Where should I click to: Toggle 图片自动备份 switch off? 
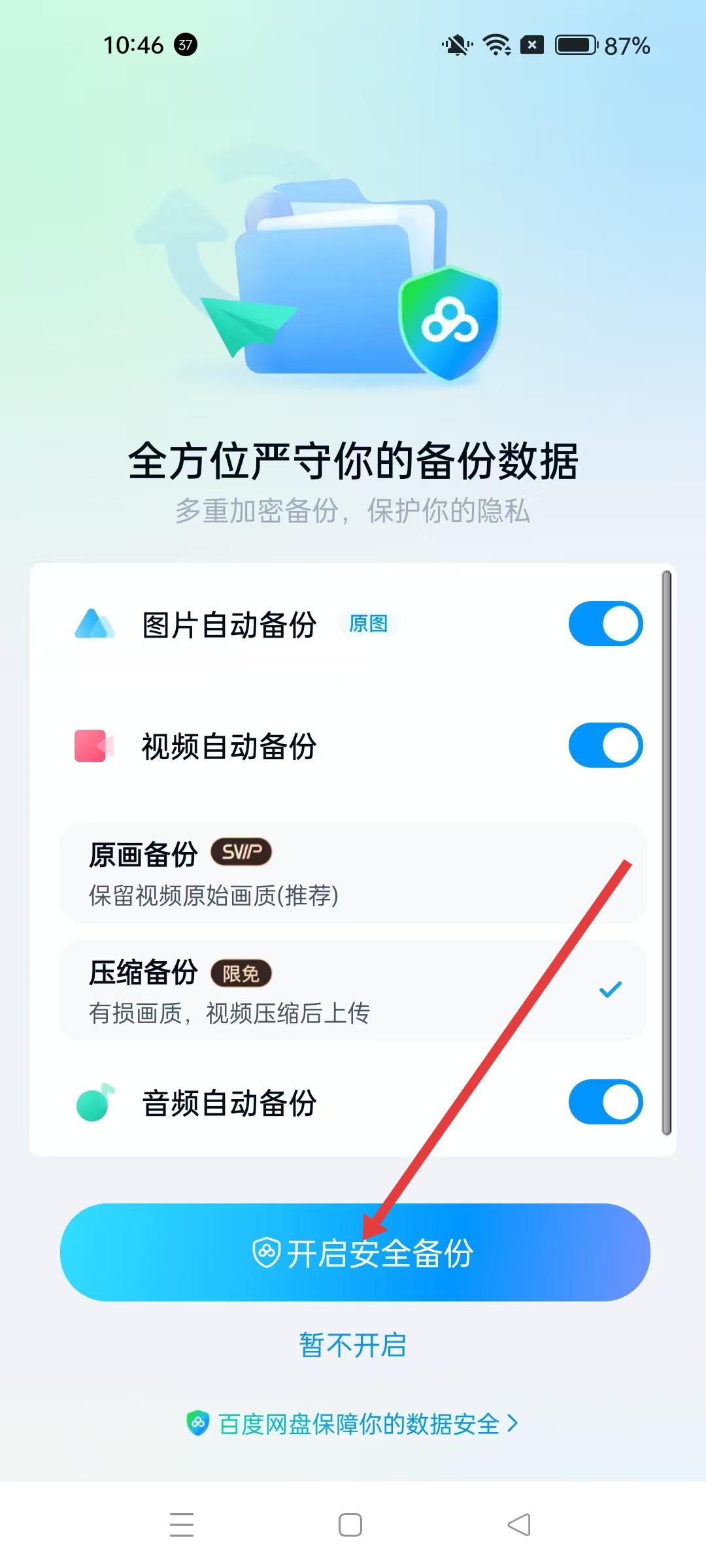point(605,623)
